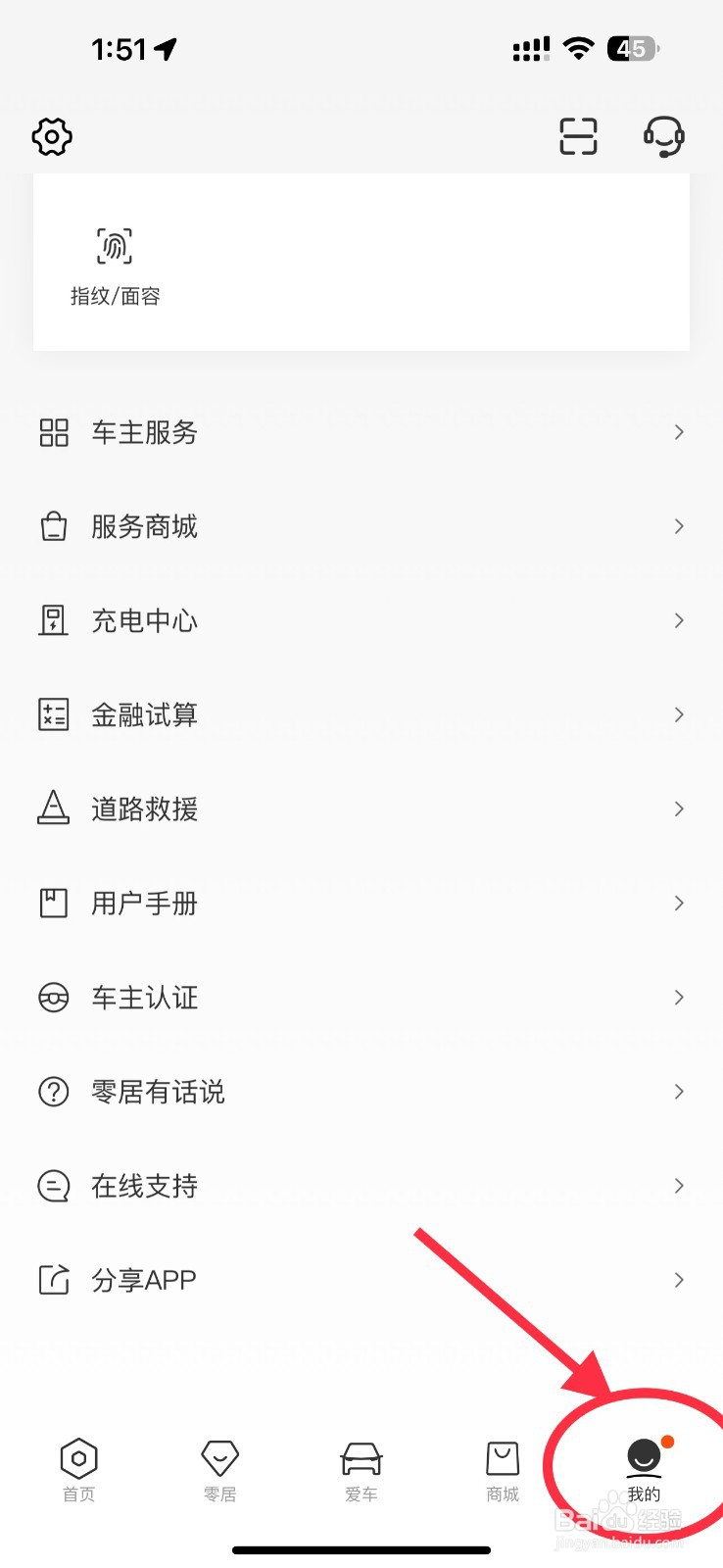Screen dimensions: 723x1568
Task: Expand the 用户手册 row chevron
Action: [679, 903]
